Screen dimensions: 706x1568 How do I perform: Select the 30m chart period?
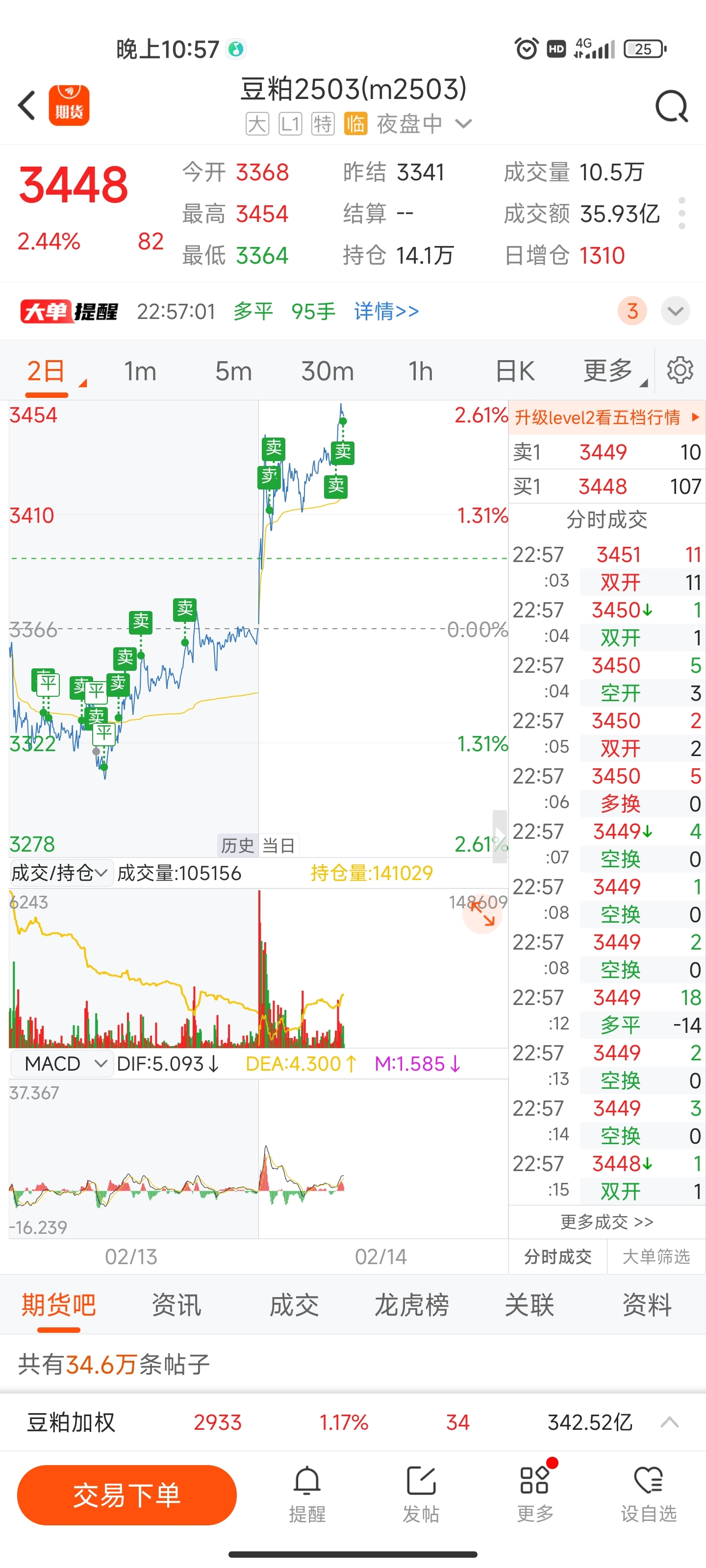[327, 371]
